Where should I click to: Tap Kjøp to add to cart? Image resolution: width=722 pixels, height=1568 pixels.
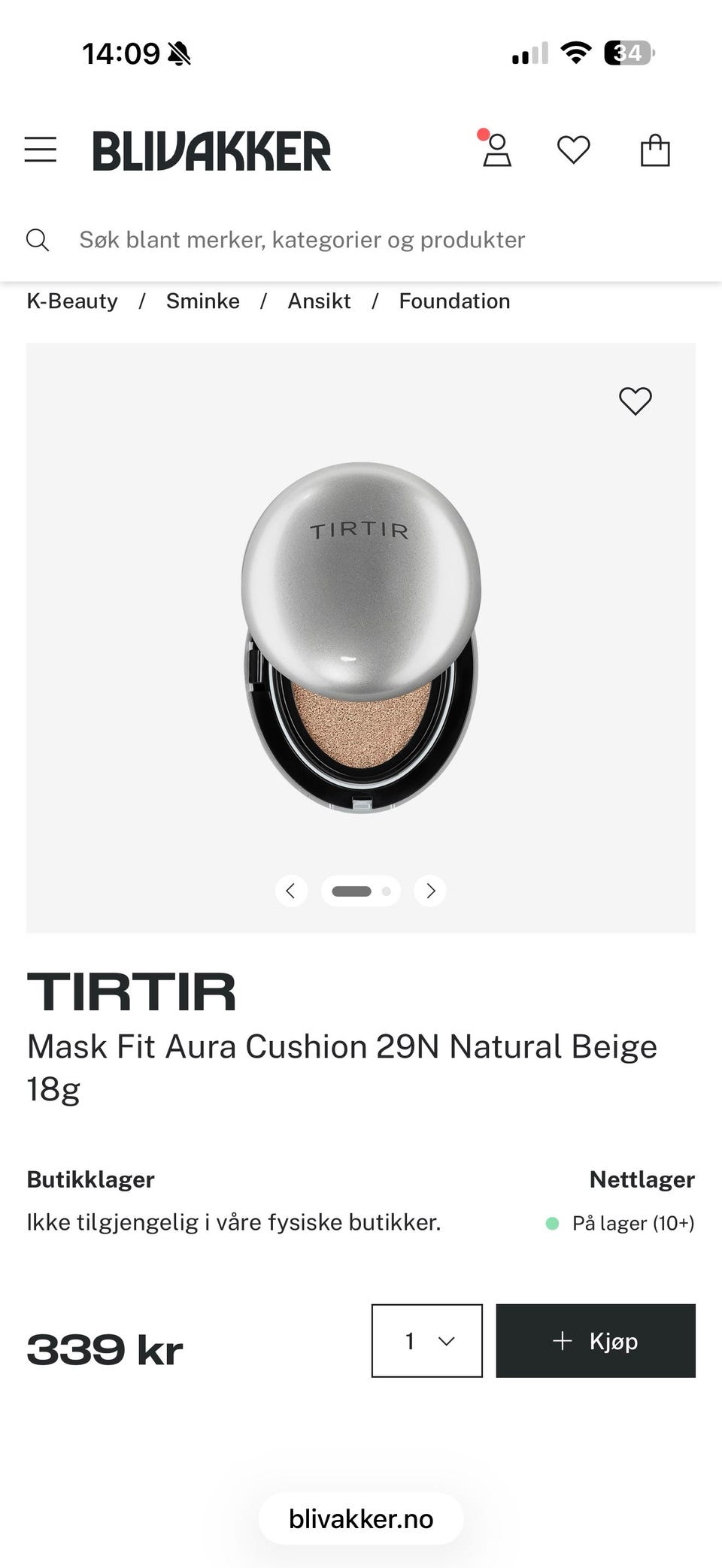(596, 1341)
